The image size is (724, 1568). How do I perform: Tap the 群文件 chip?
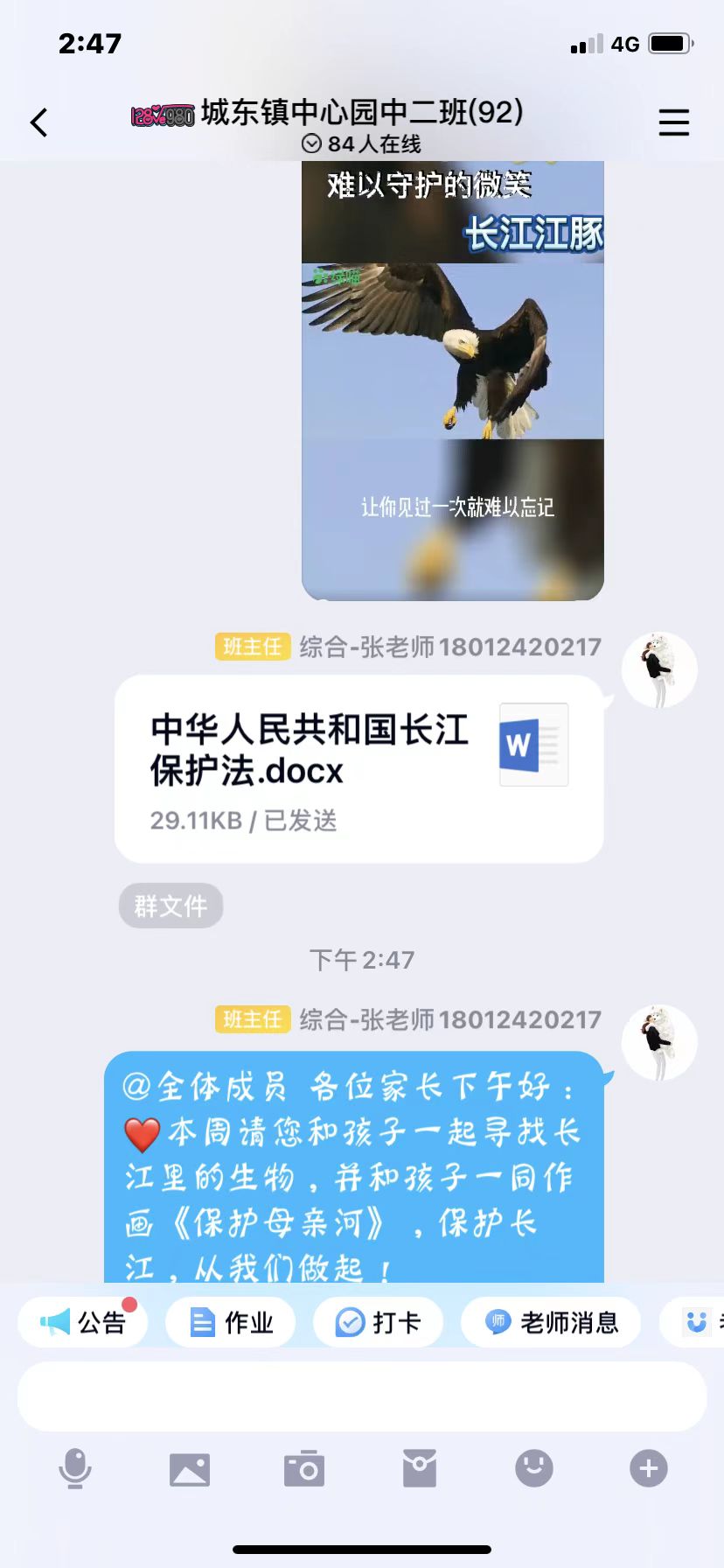coord(171,906)
